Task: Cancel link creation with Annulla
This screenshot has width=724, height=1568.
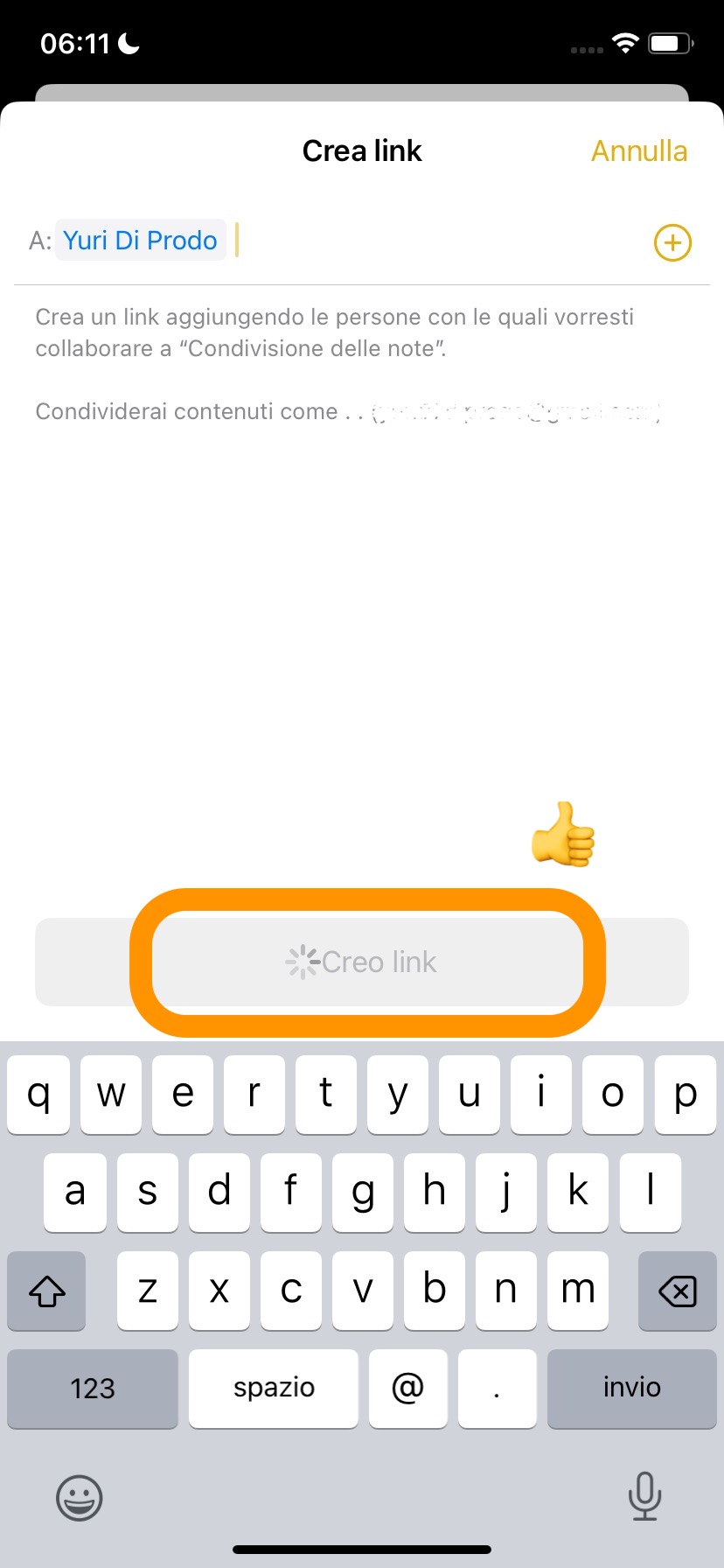Action: click(x=639, y=151)
